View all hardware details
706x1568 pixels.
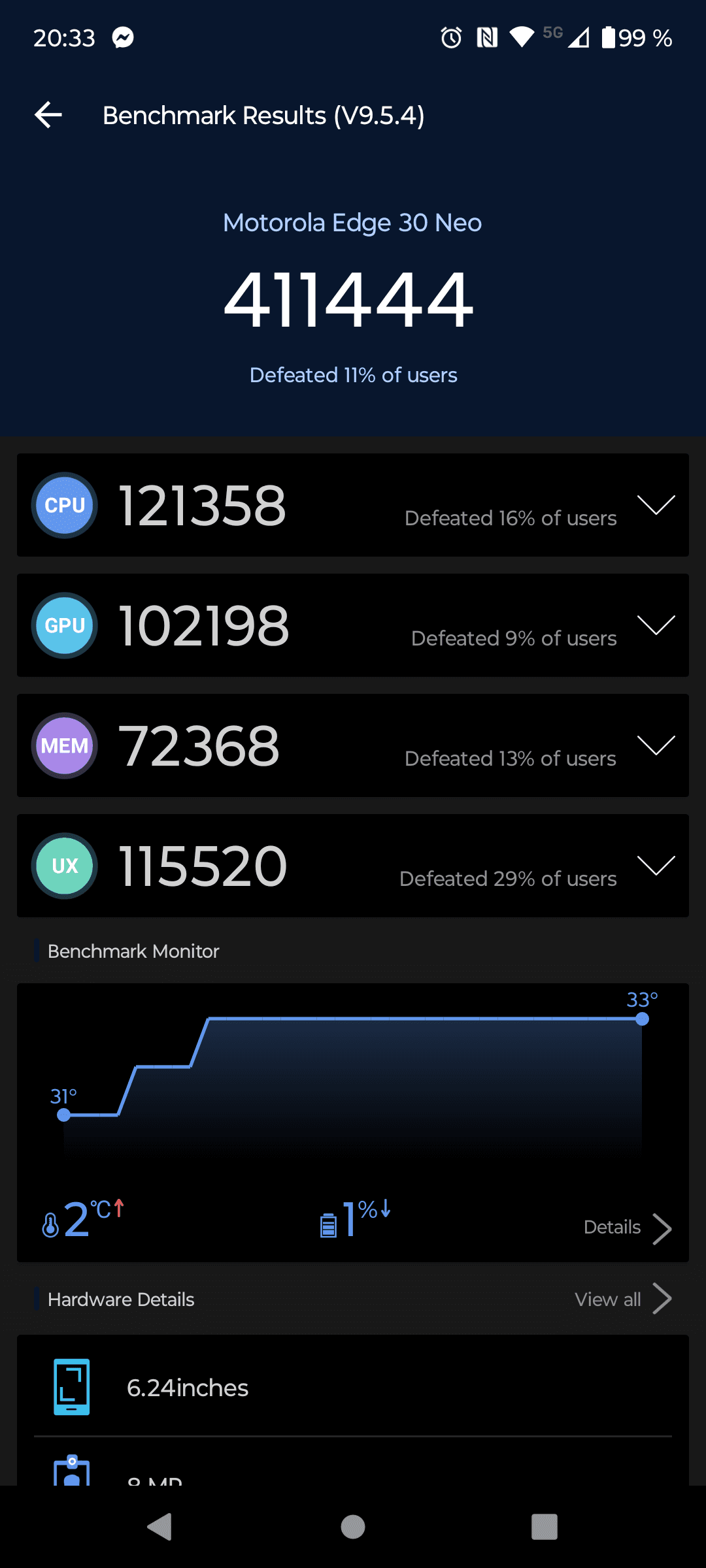pyautogui.click(x=622, y=1299)
